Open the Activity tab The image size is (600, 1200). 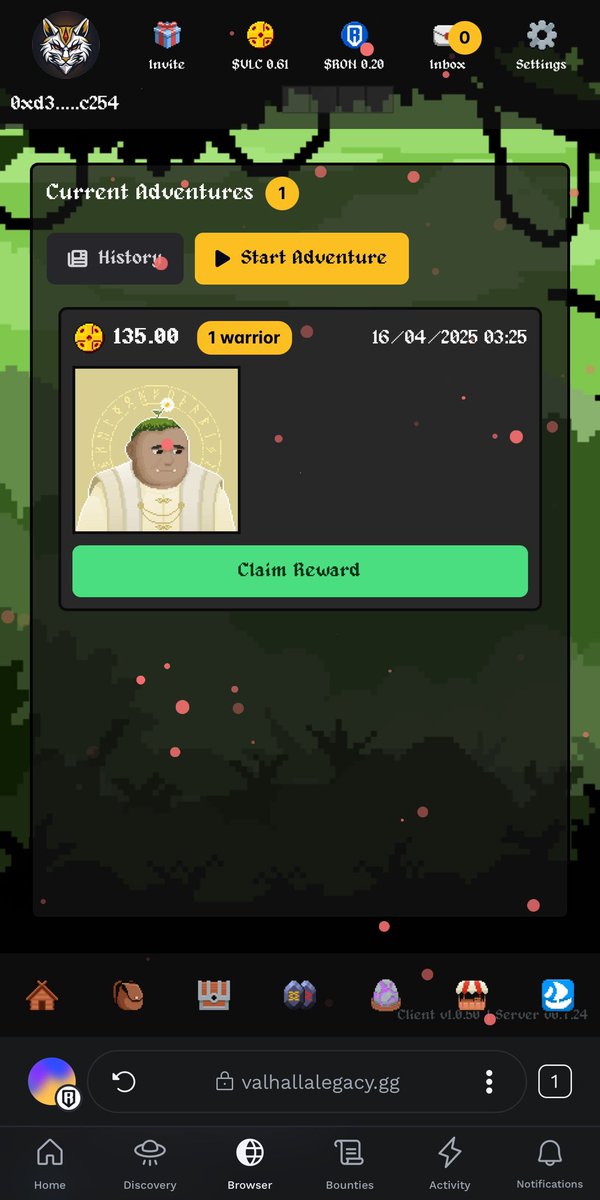pos(450,1164)
